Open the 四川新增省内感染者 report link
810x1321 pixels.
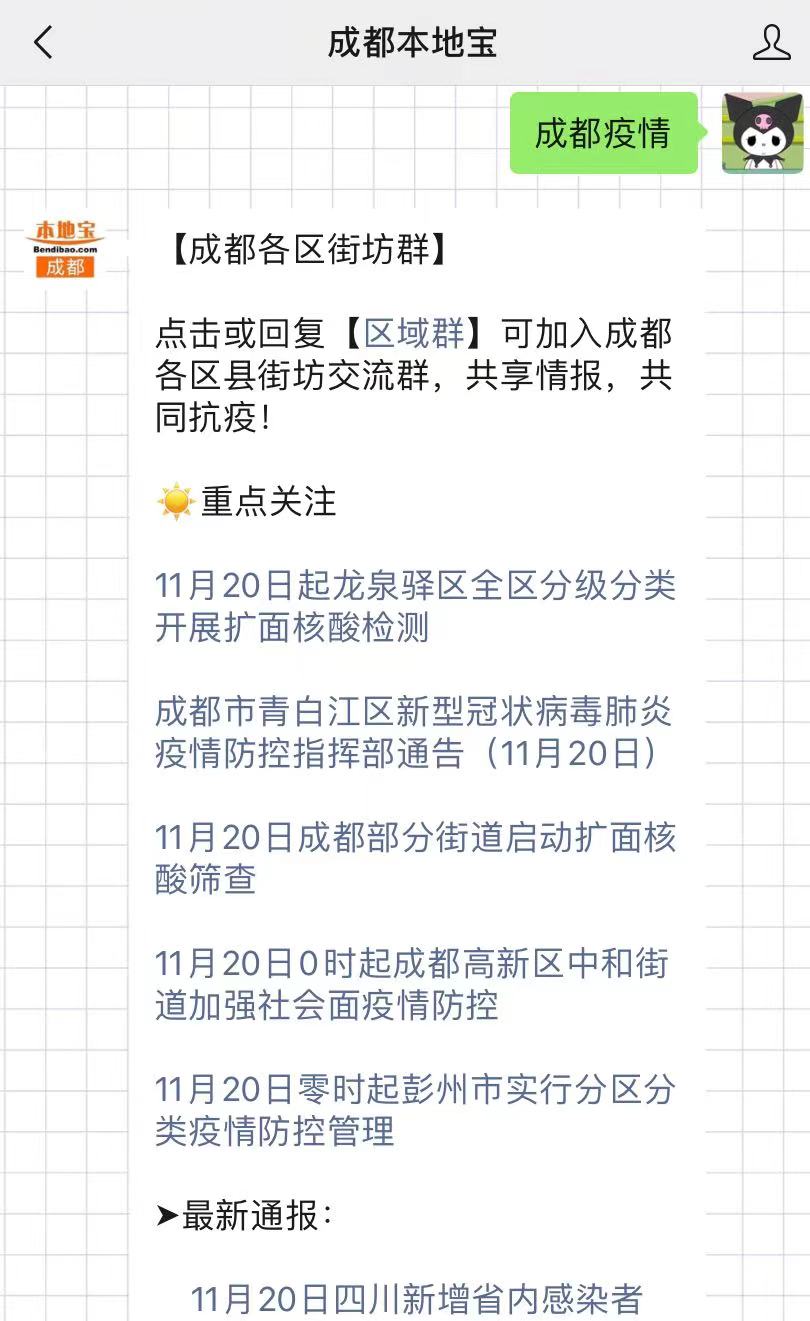click(415, 1299)
